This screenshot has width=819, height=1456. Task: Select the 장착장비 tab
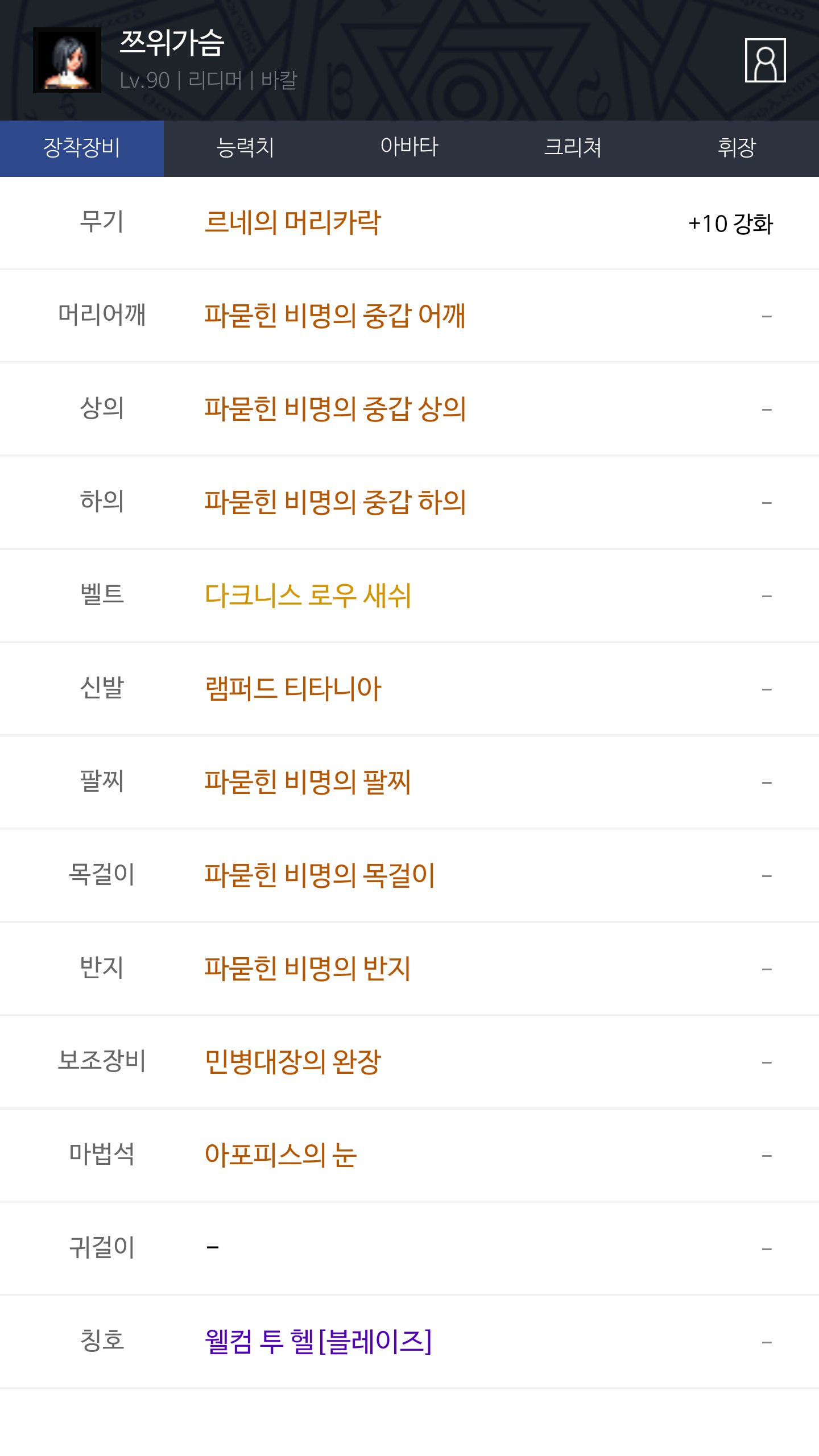[82, 148]
